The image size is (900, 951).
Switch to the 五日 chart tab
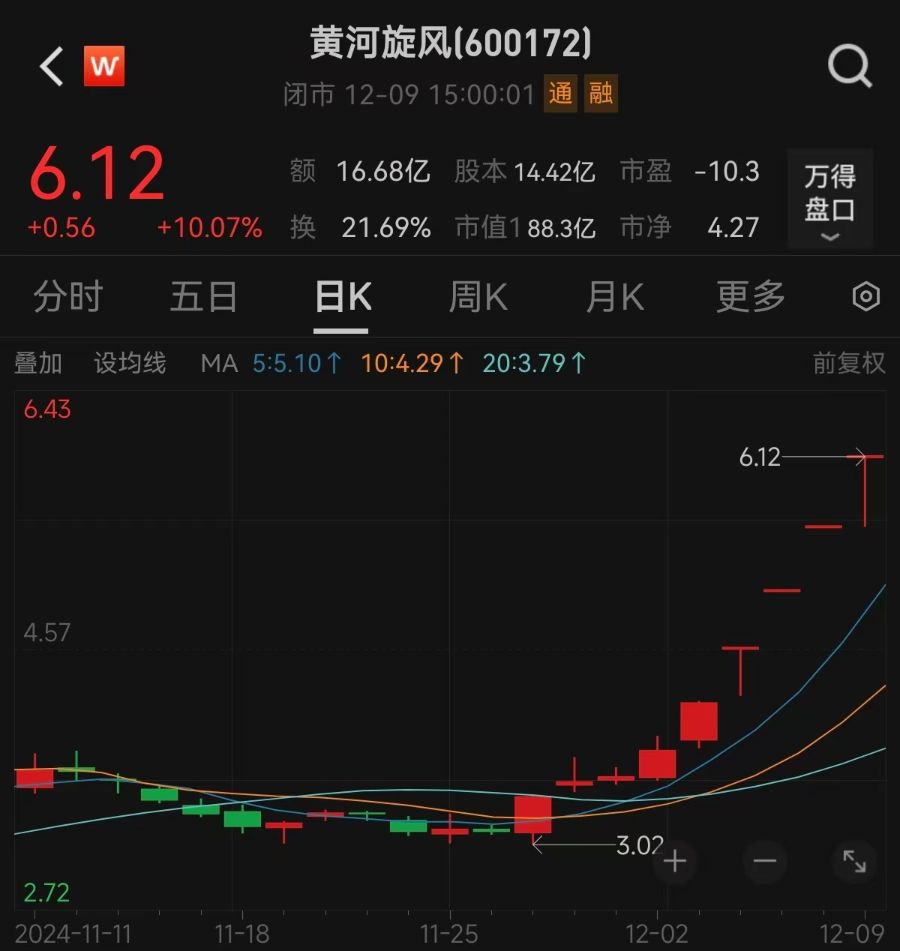coord(204,297)
